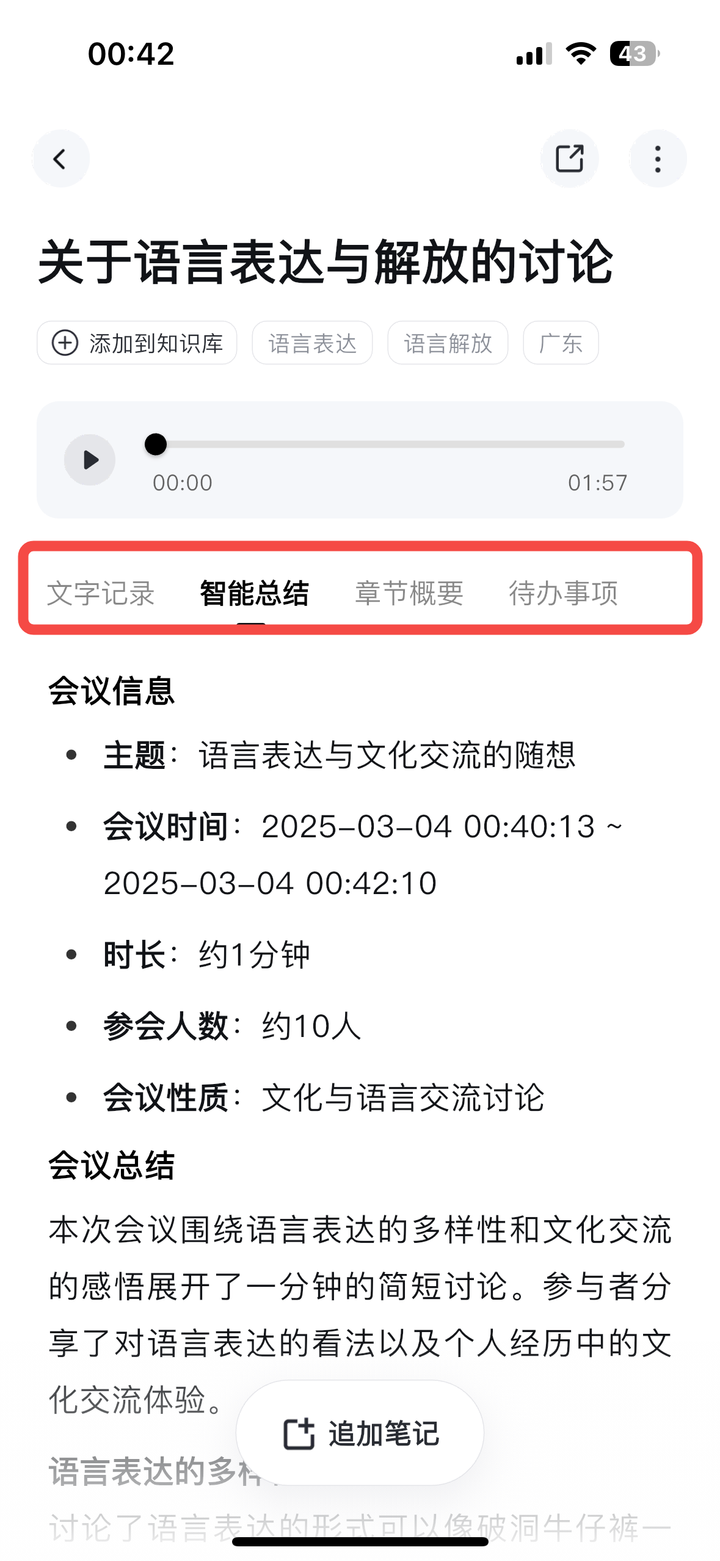Screen dimensions: 720x1561
Task: Tap 添加到知识库 button
Action: pos(137,343)
